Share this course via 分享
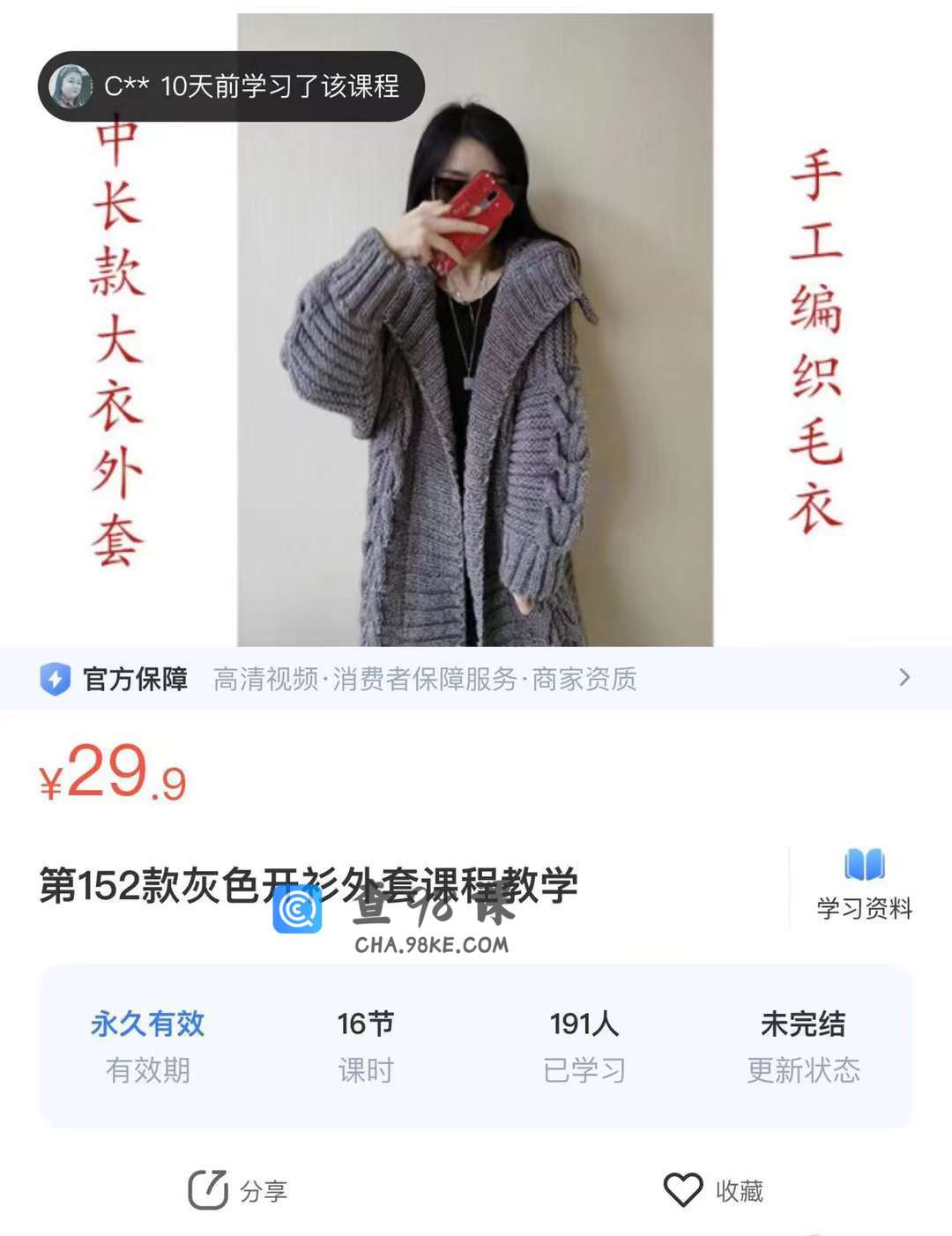The width and height of the screenshot is (952, 1236). click(238, 1190)
